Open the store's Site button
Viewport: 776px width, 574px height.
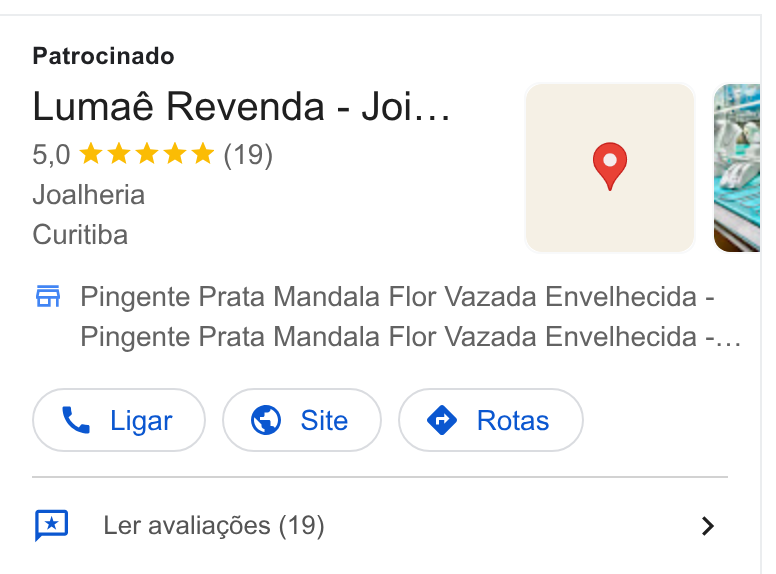point(302,420)
